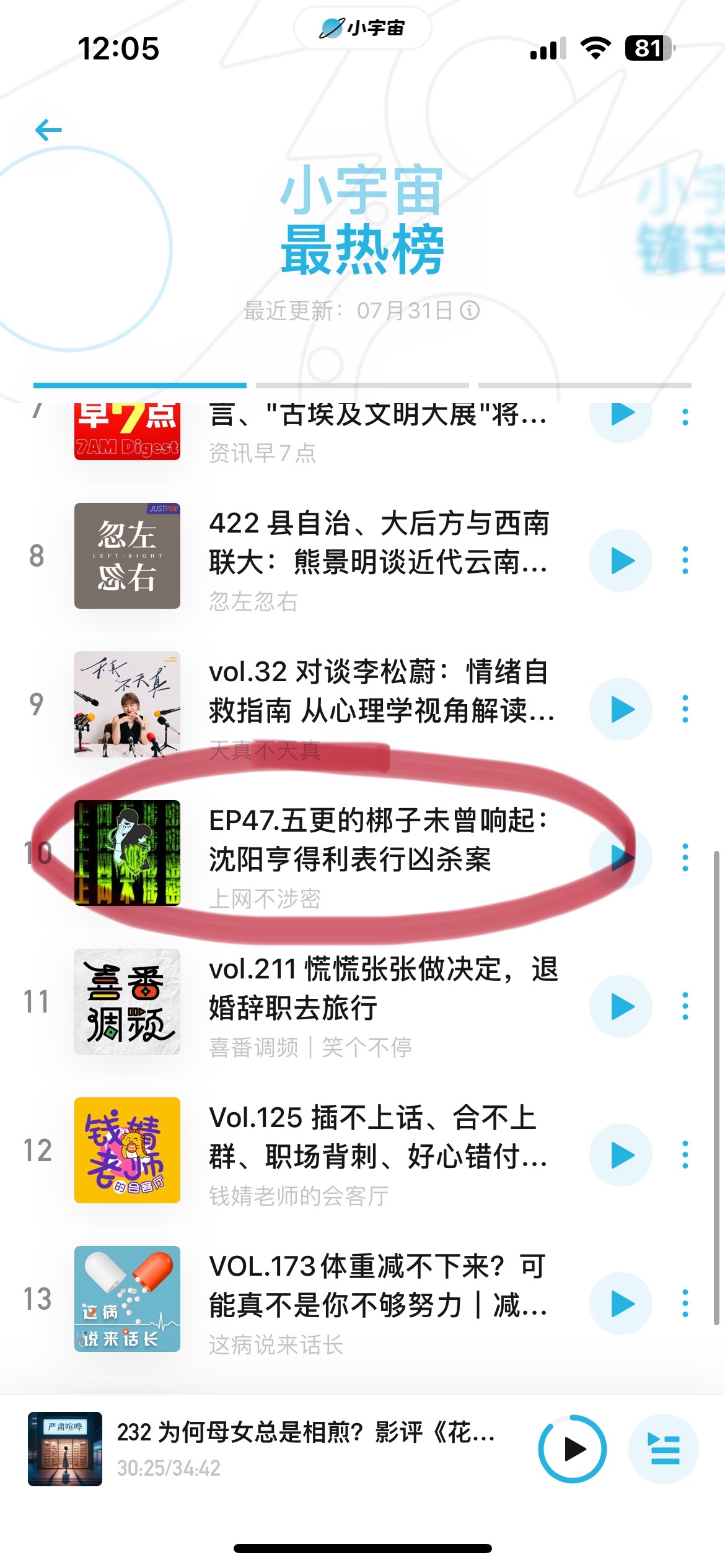The height and width of the screenshot is (1568, 725).
Task: Play VOL.173 这病说来话长 episode
Action: (x=621, y=1304)
